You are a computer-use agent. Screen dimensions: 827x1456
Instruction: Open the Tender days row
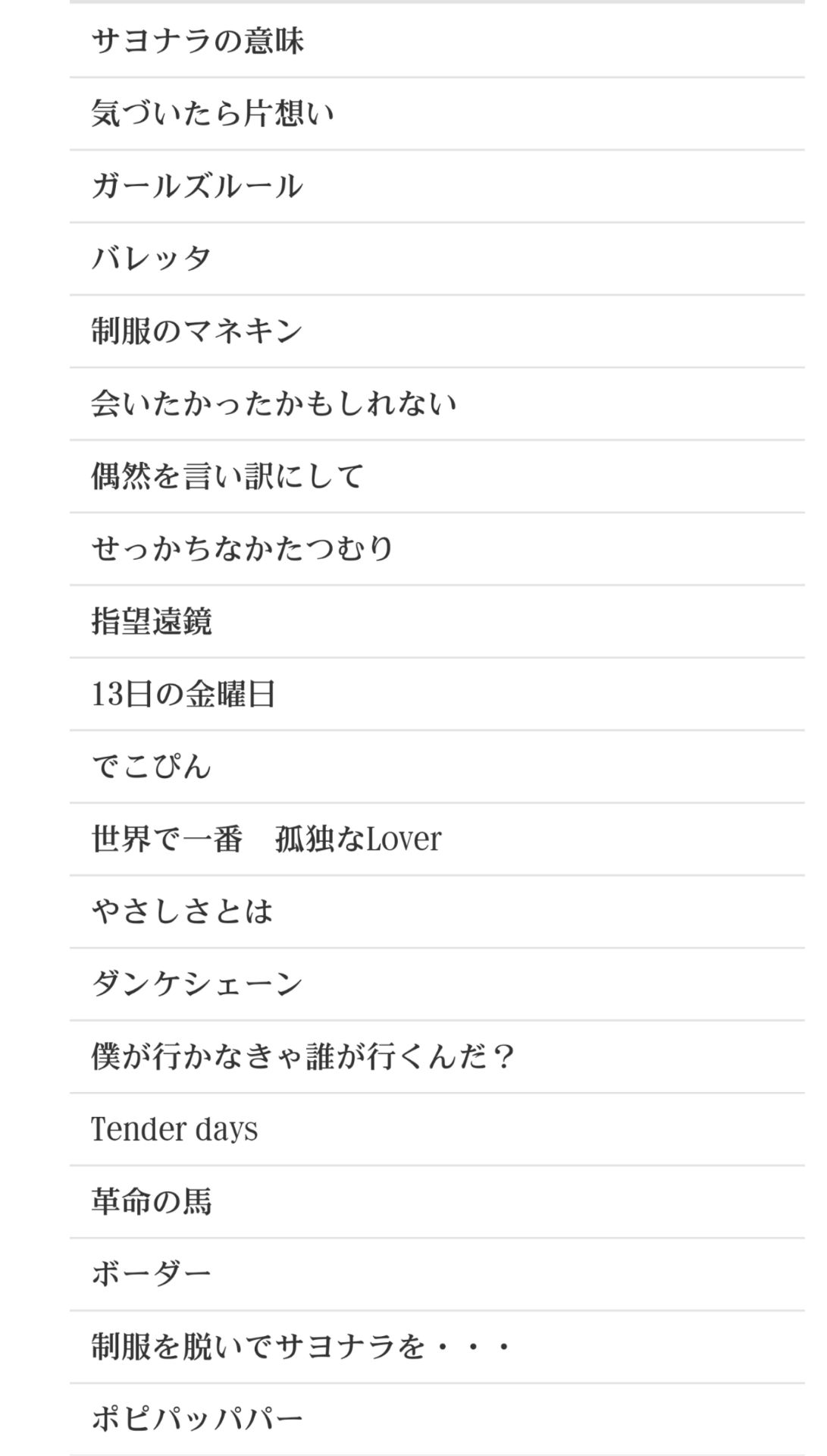(x=174, y=1129)
